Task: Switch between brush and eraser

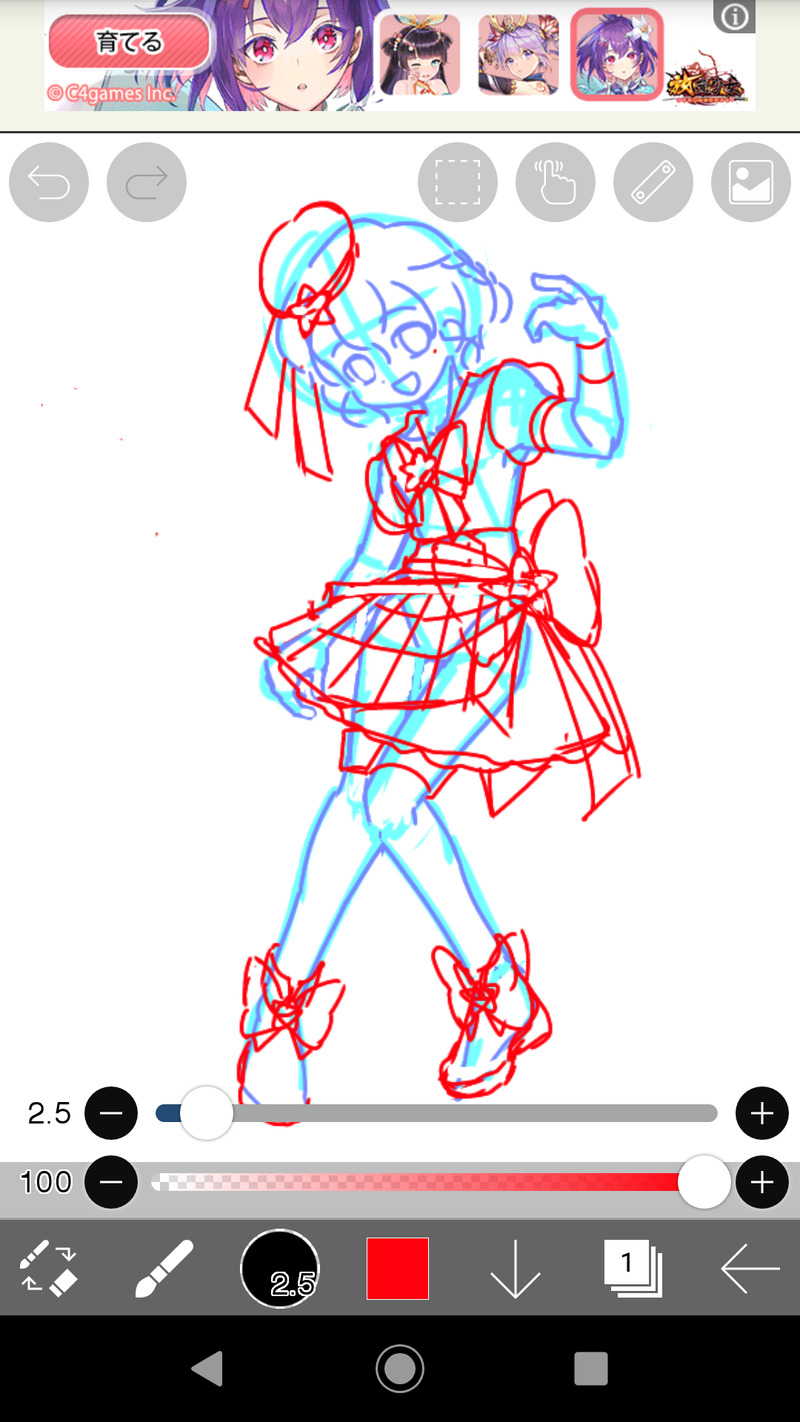Action: coord(48,1268)
